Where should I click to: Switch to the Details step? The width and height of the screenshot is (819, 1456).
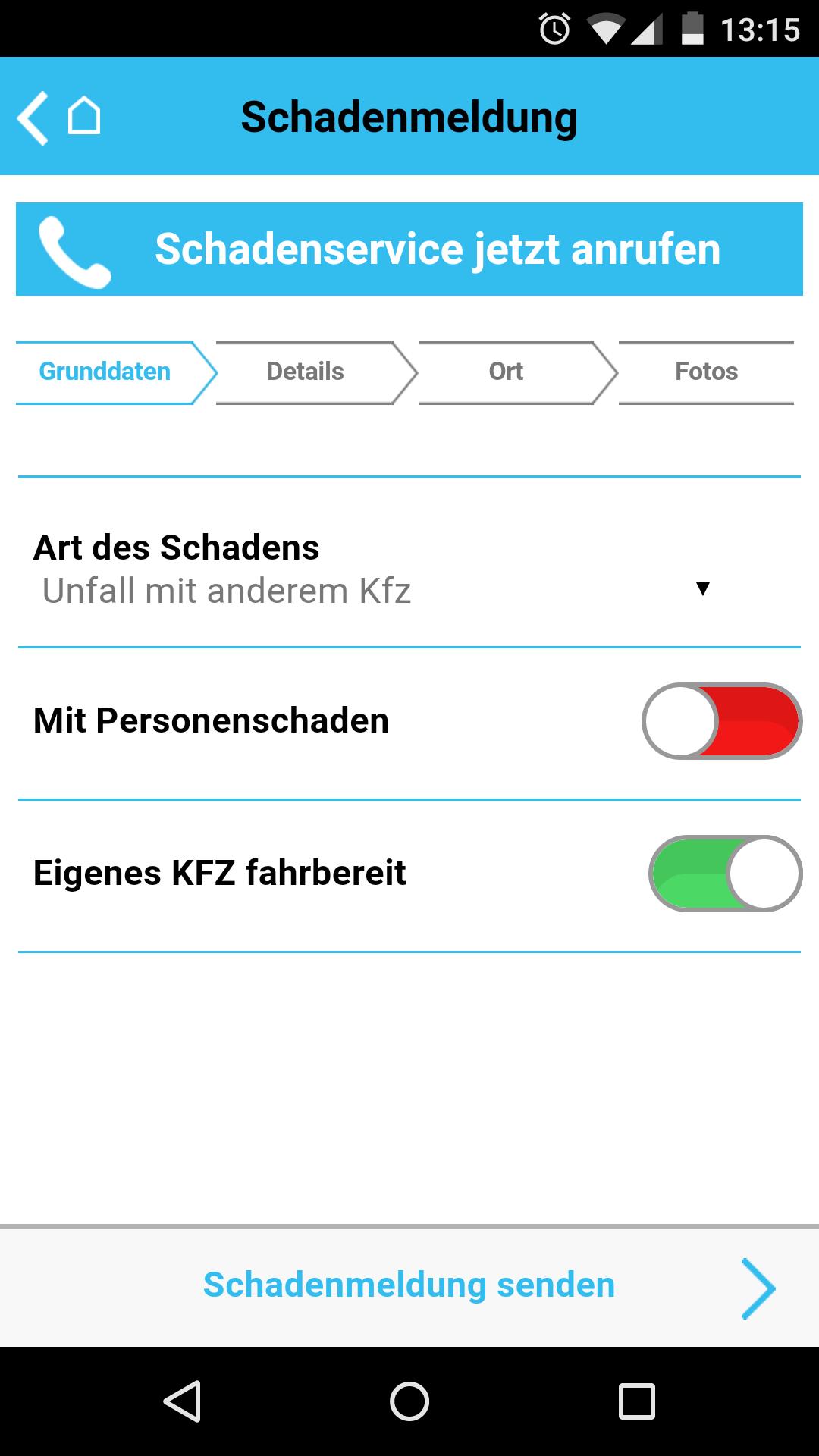[306, 372]
